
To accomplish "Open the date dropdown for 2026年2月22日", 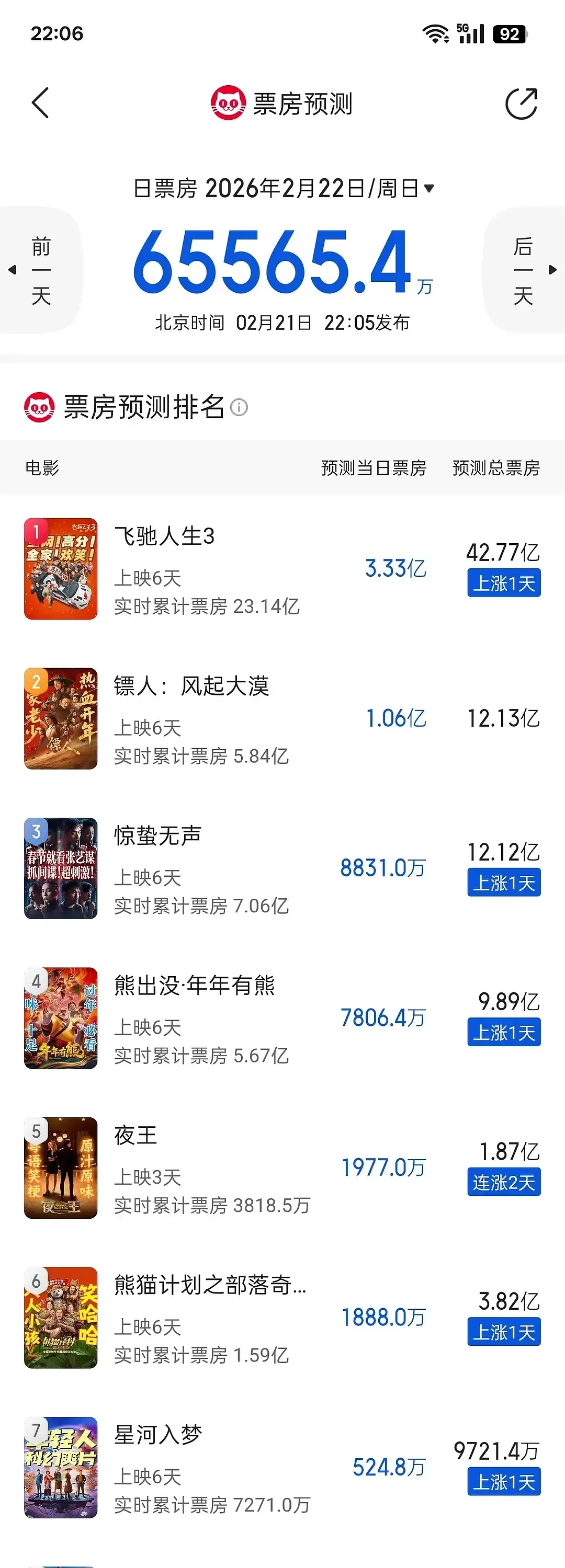I will point(428,189).
